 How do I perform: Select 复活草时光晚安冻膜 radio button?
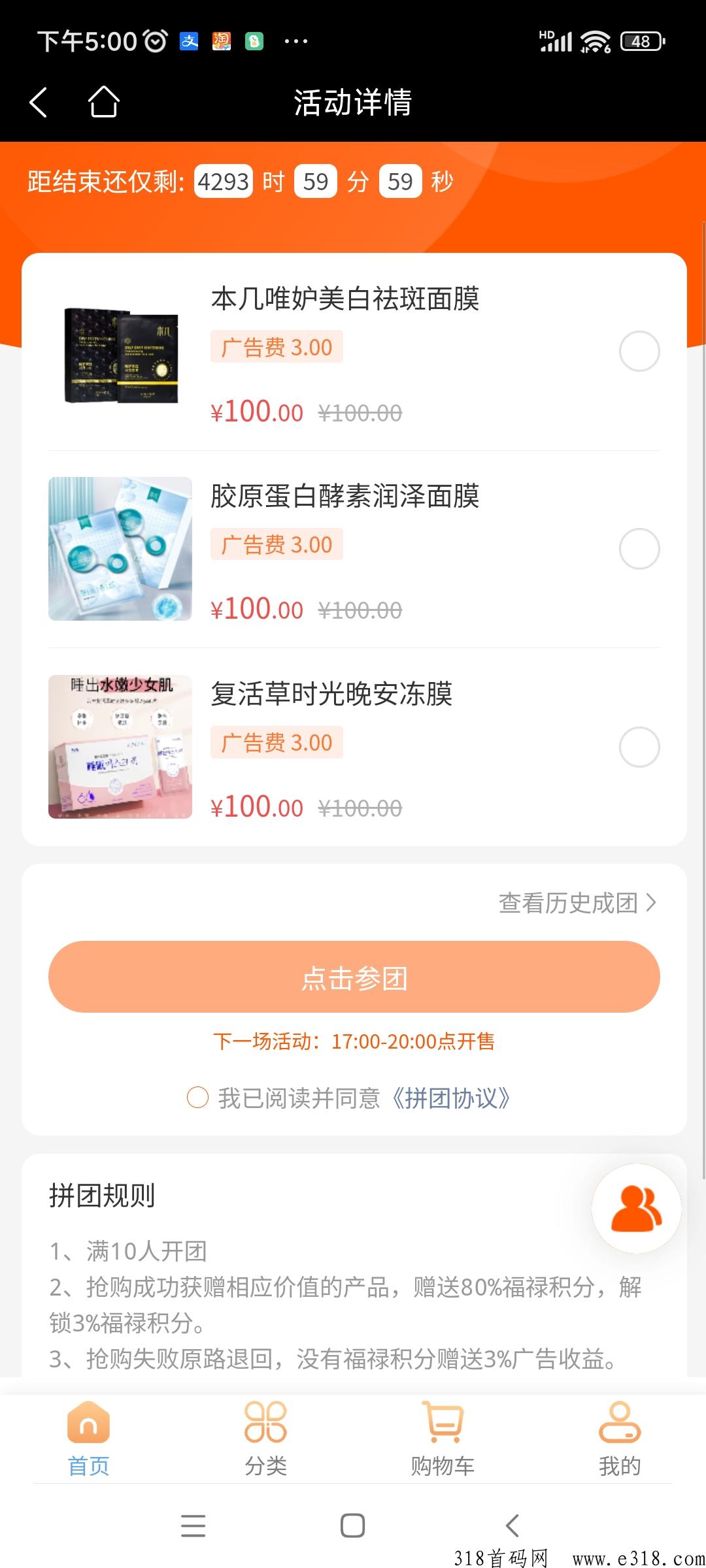639,747
